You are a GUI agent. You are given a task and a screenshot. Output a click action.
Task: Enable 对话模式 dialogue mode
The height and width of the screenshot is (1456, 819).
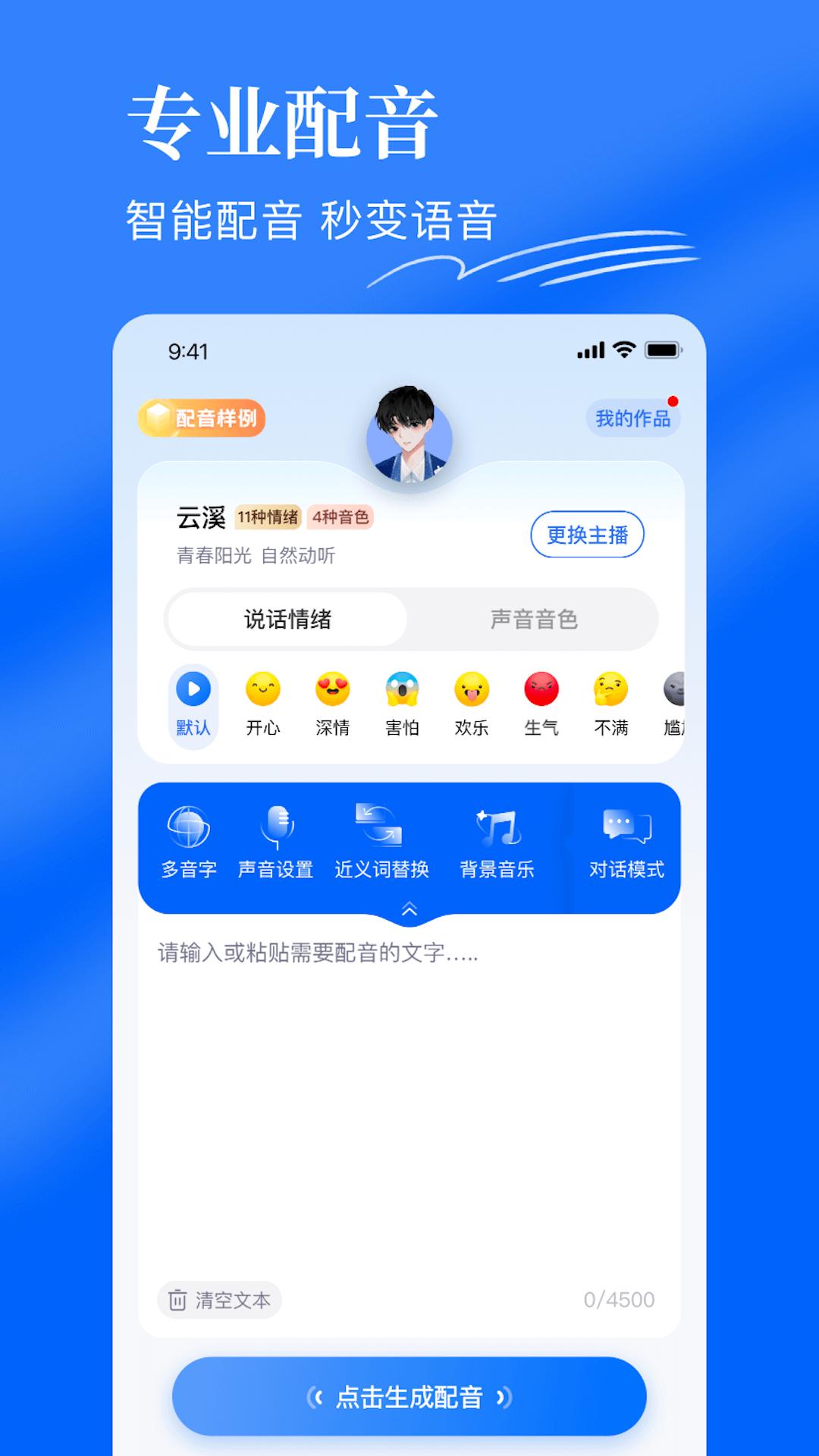click(x=626, y=842)
